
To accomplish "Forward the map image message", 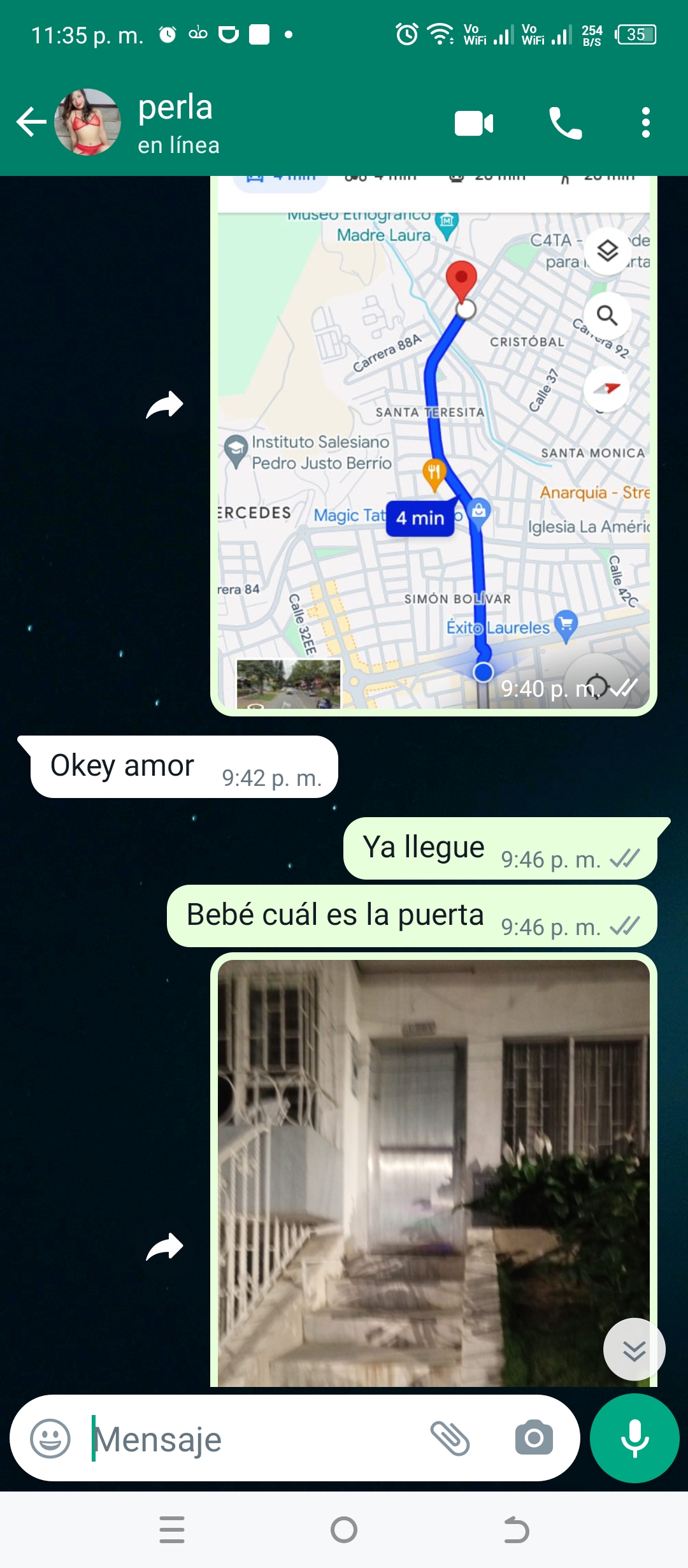I will coord(164,405).
